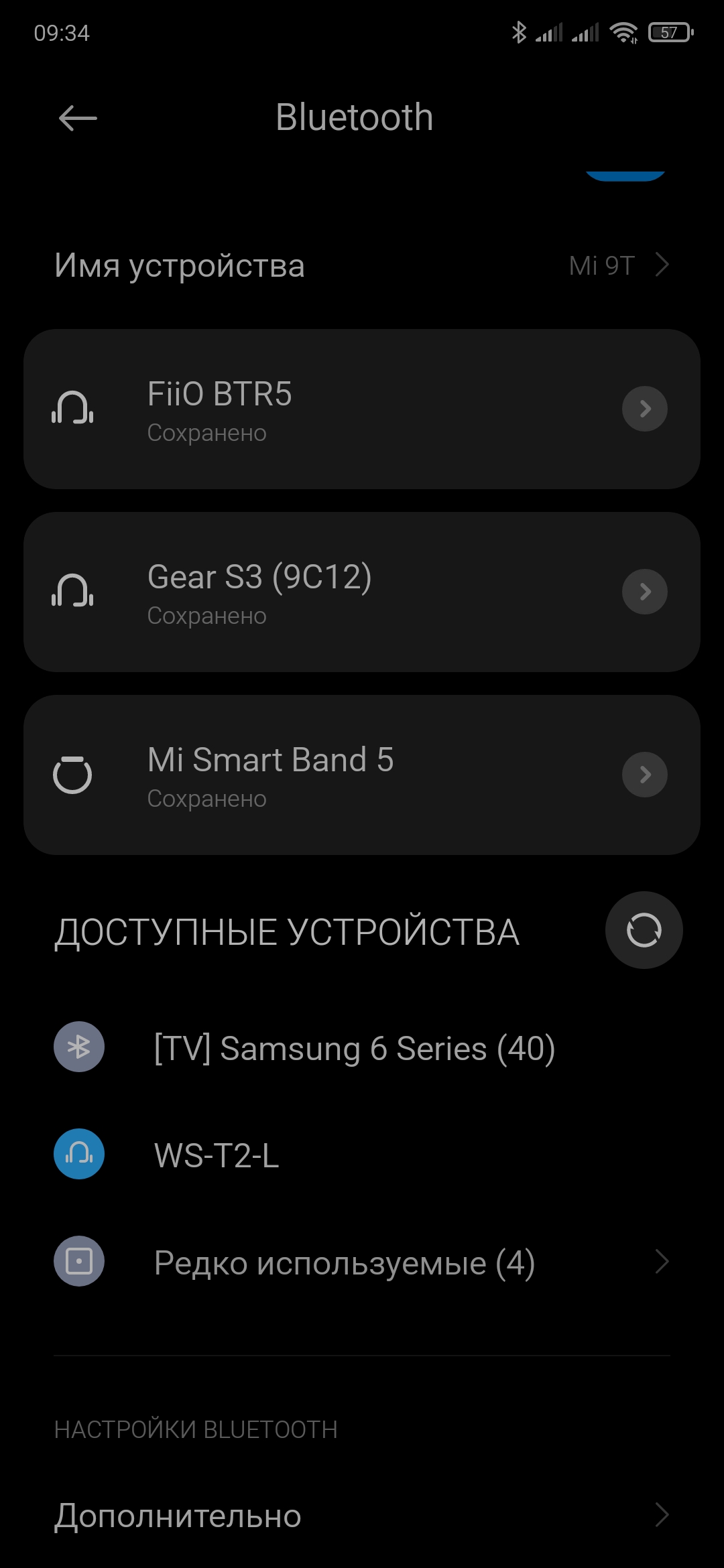724x1568 pixels.
Task: Expand rarely used devices (4)
Action: point(362,1262)
